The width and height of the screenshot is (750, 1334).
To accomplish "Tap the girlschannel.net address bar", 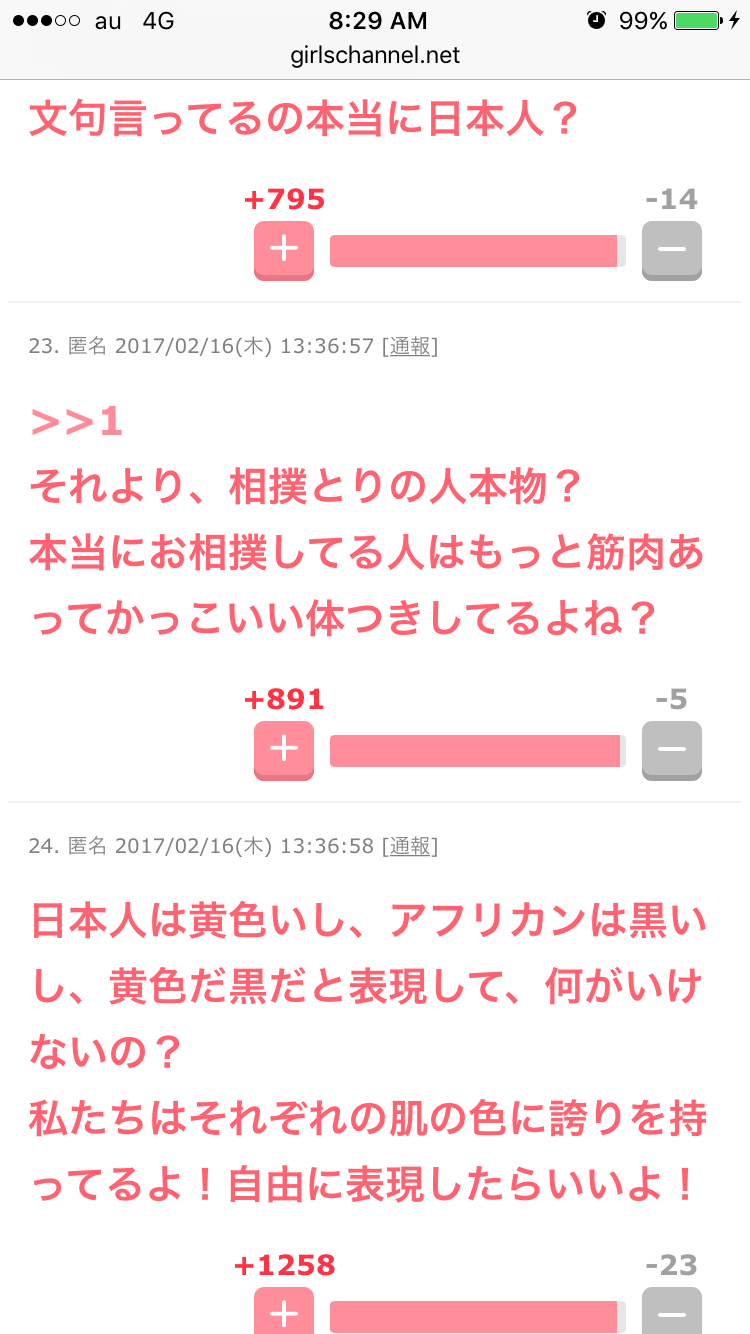I will pyautogui.click(x=375, y=56).
